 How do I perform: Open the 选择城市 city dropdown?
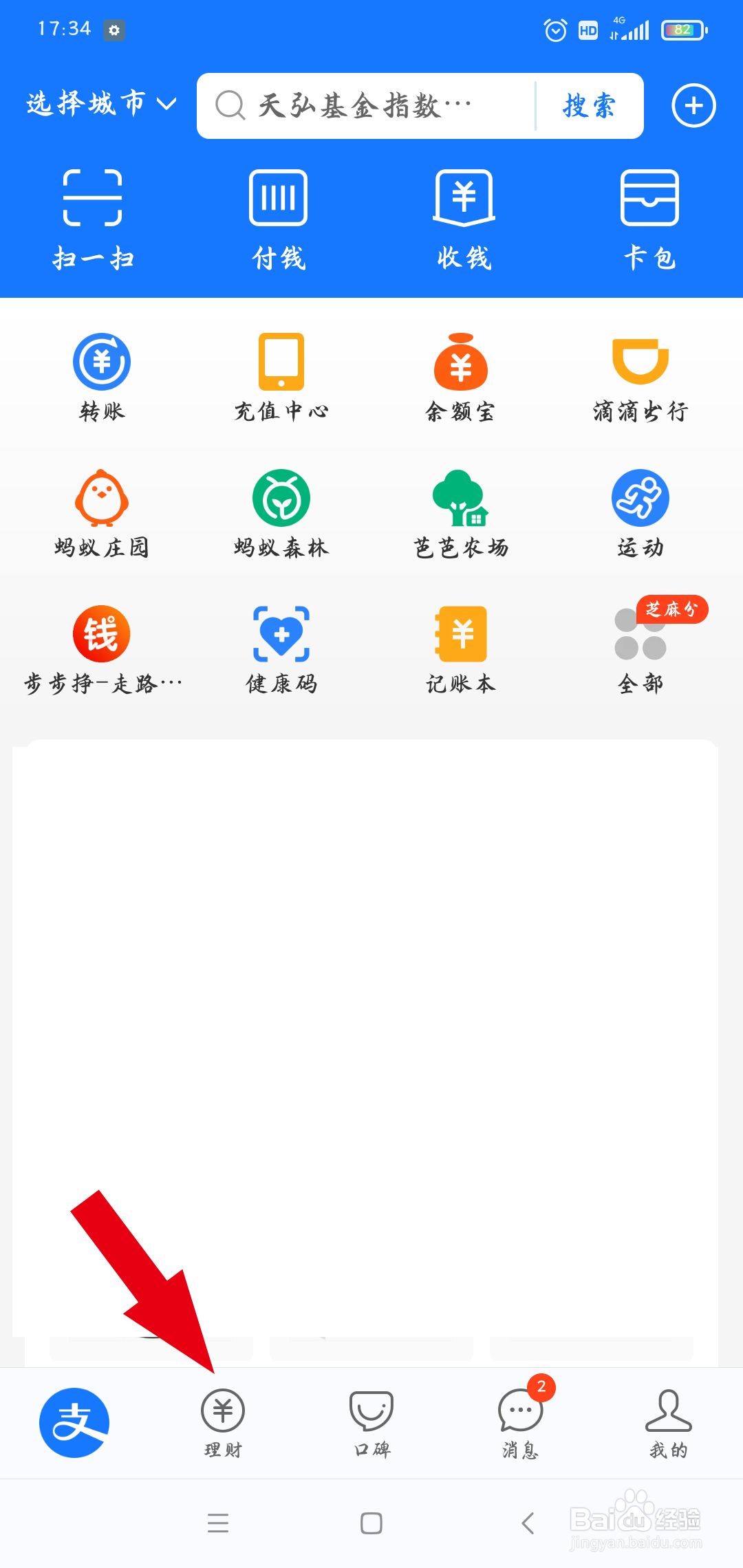click(101, 104)
